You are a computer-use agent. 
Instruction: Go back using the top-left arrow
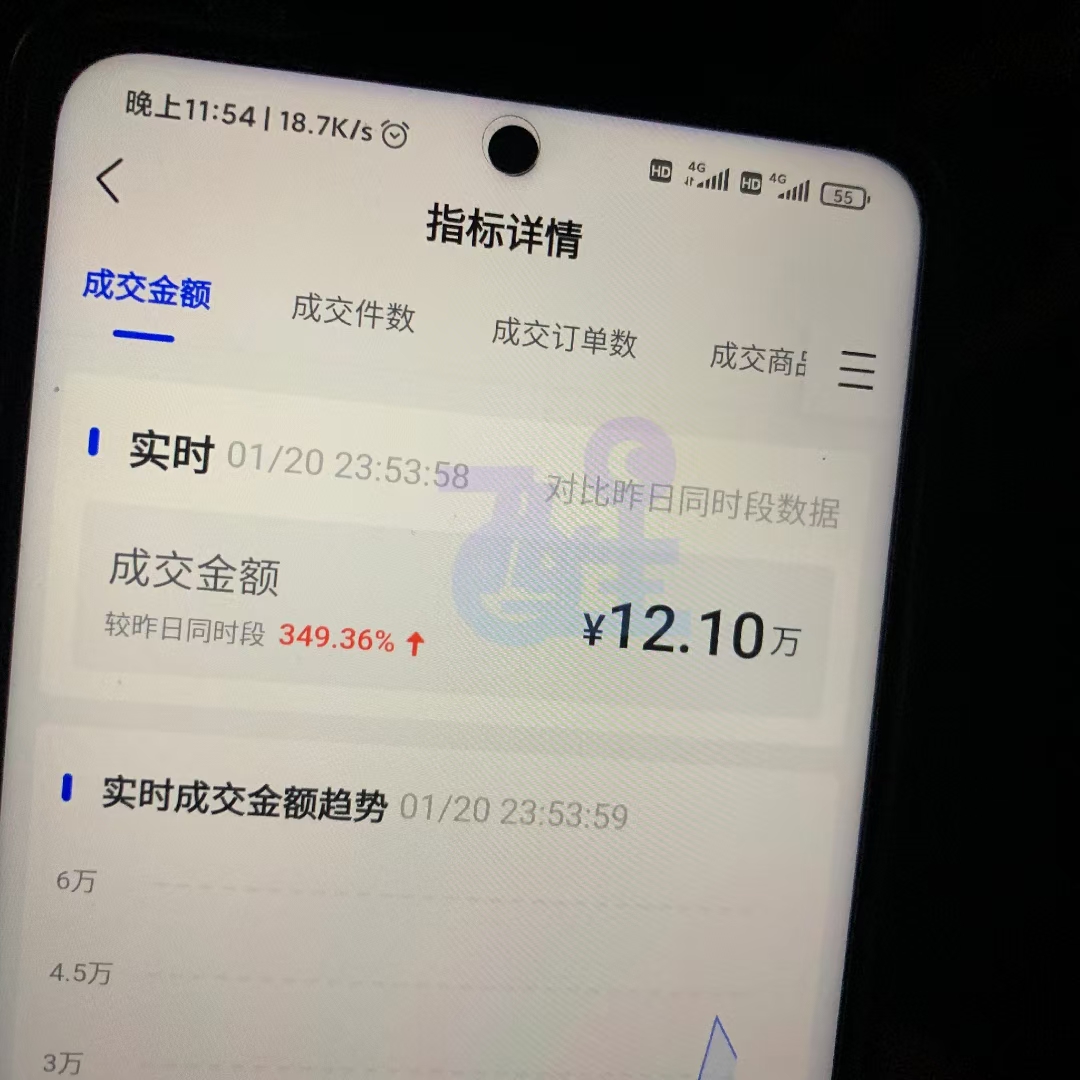tap(108, 181)
